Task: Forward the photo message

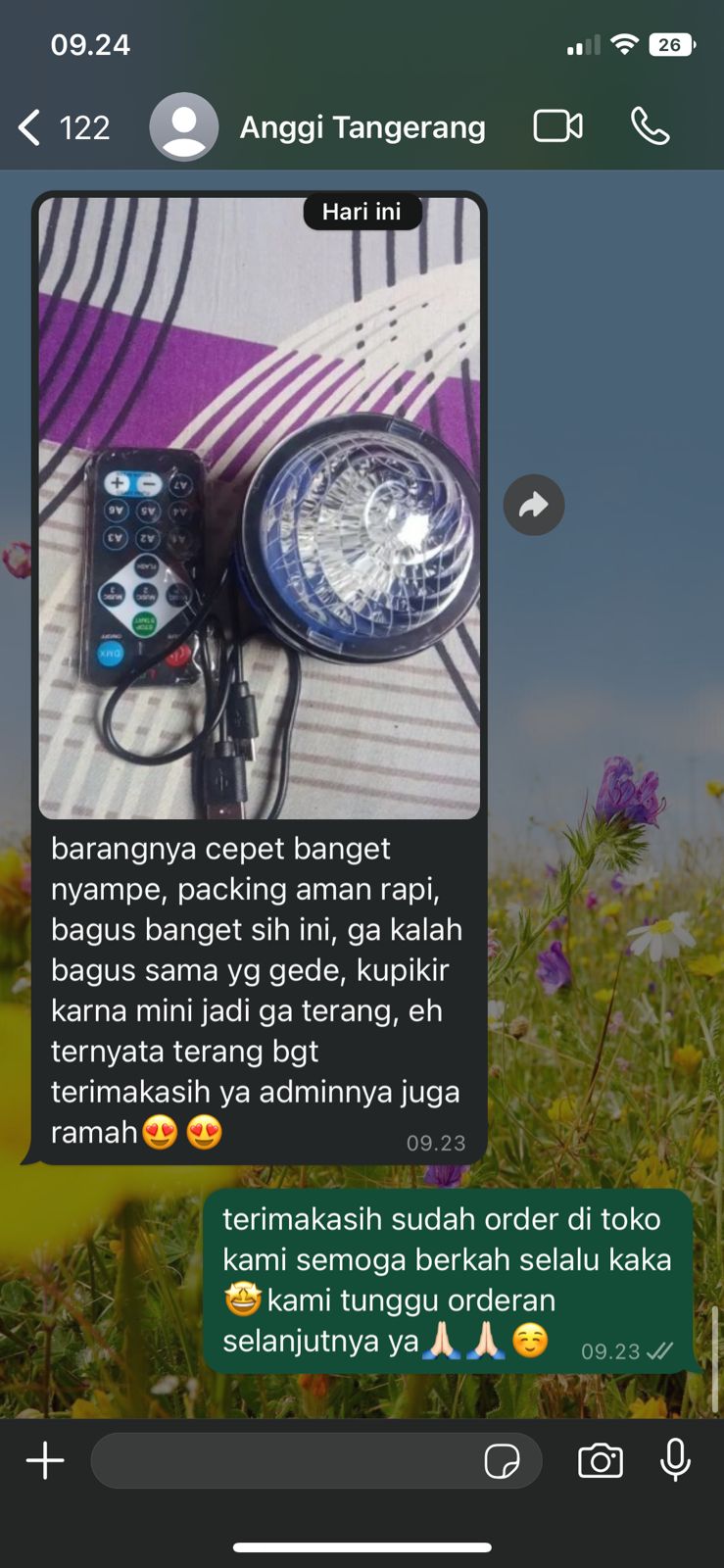Action: pos(534,505)
